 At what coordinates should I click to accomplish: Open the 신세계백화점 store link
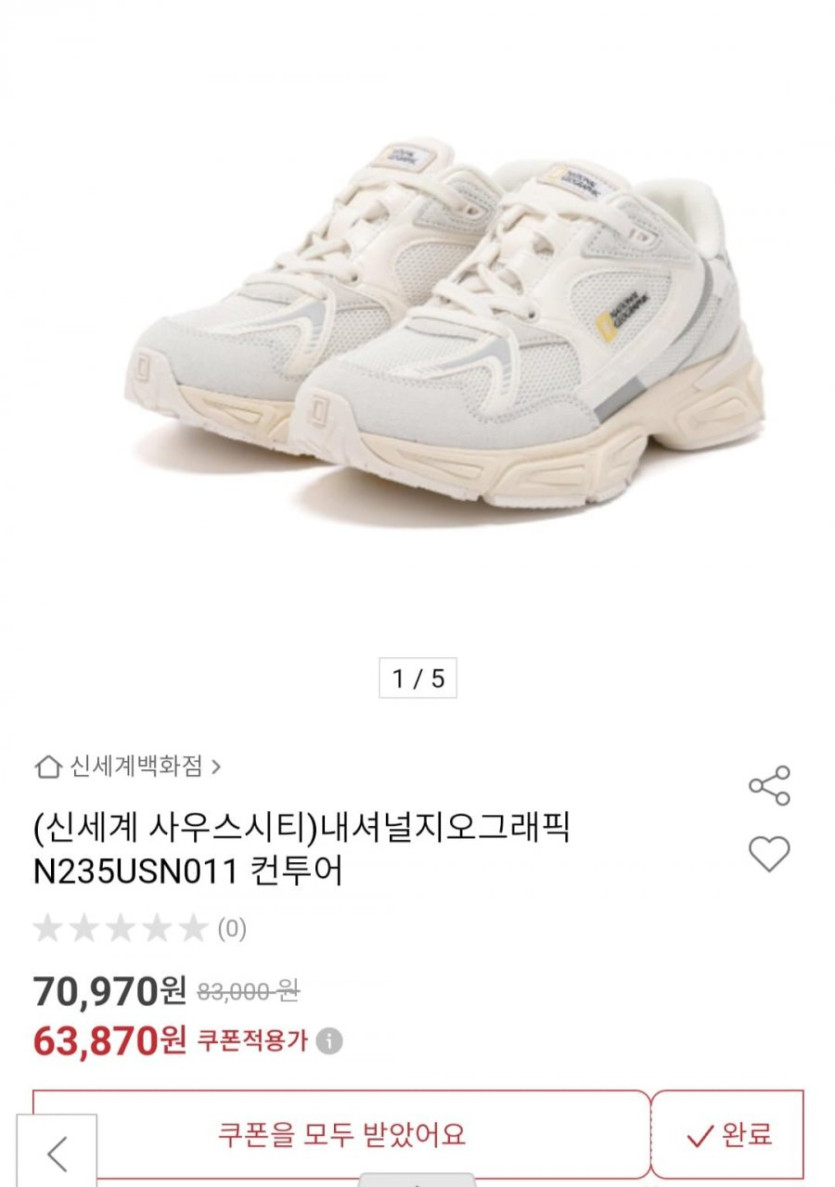tap(128, 767)
